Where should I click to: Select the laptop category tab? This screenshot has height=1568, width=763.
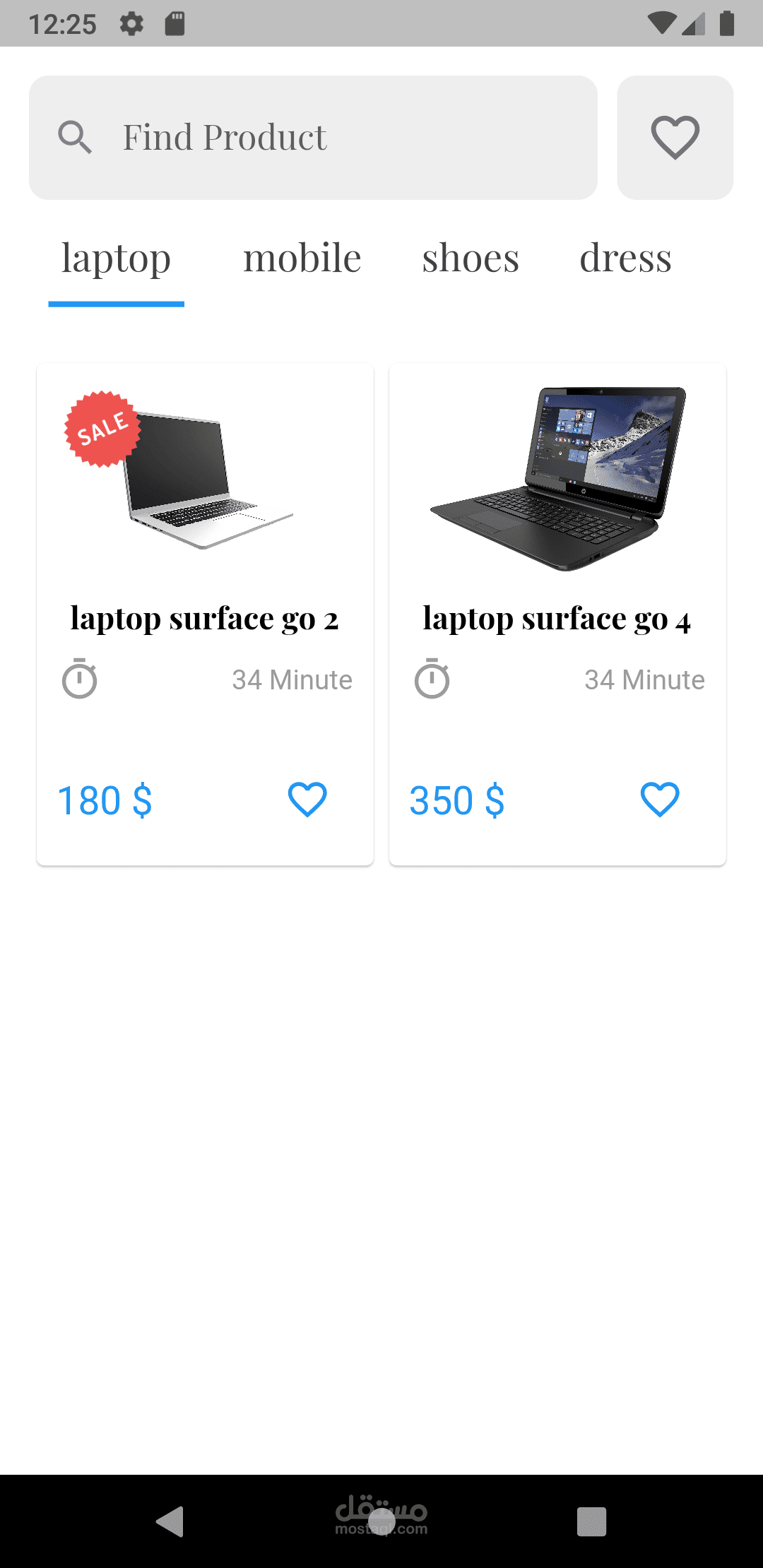tap(117, 259)
